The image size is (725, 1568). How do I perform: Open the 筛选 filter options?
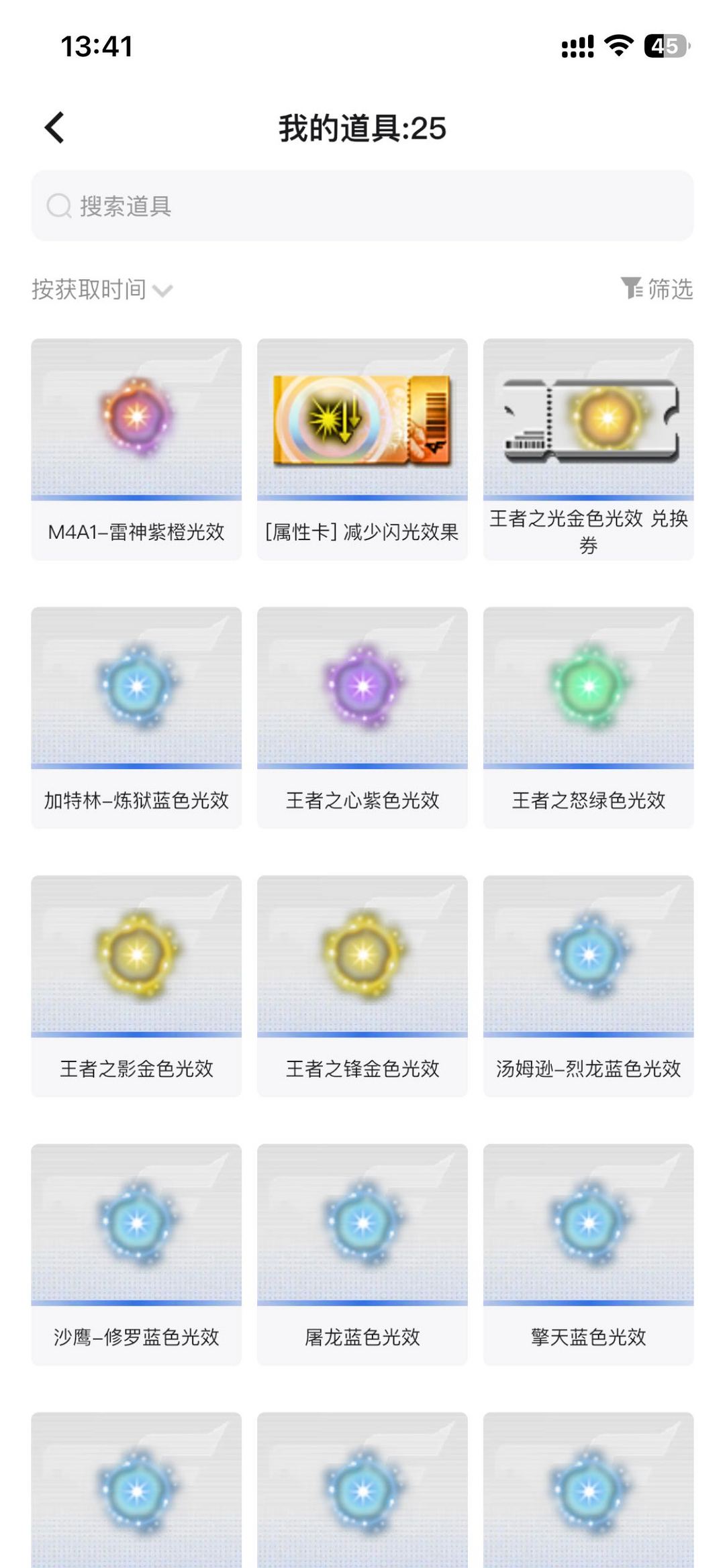(657, 289)
